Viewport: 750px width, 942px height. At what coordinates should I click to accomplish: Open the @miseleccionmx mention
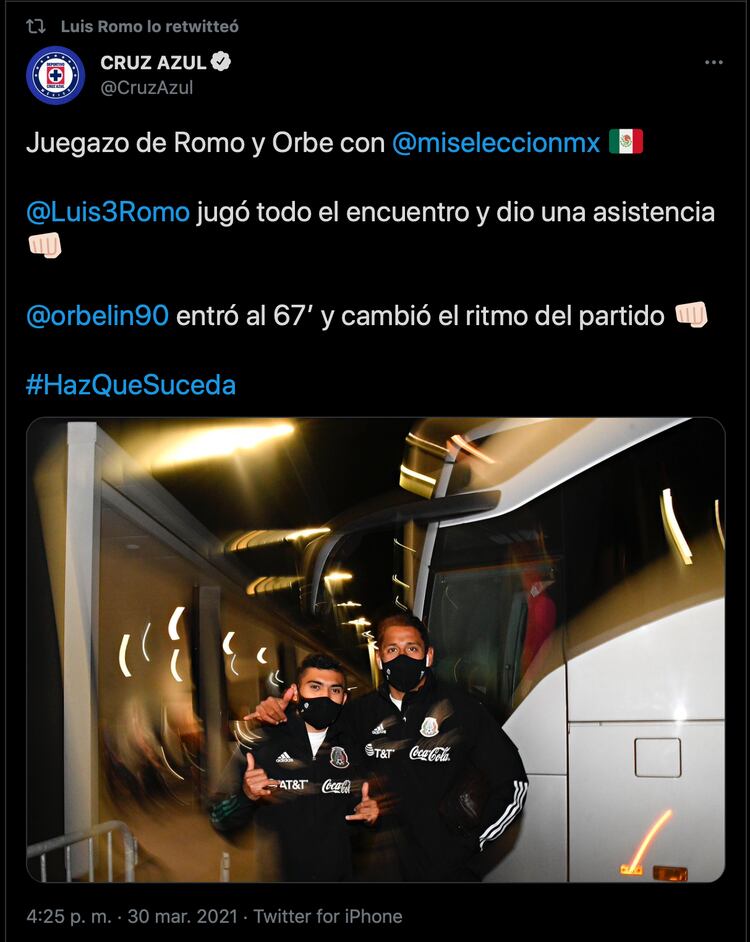[x=496, y=143]
